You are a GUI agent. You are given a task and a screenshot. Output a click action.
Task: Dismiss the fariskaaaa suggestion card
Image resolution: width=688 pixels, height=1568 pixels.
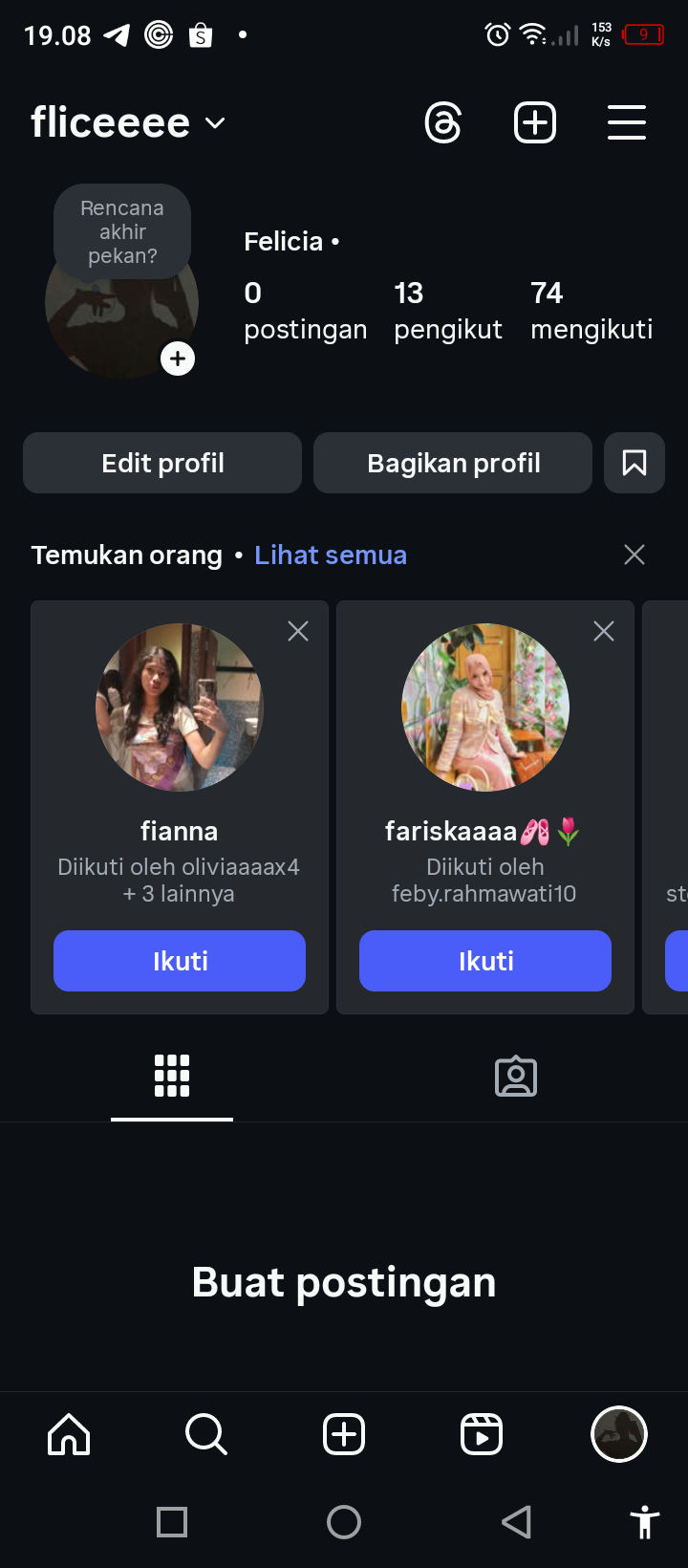tap(604, 631)
